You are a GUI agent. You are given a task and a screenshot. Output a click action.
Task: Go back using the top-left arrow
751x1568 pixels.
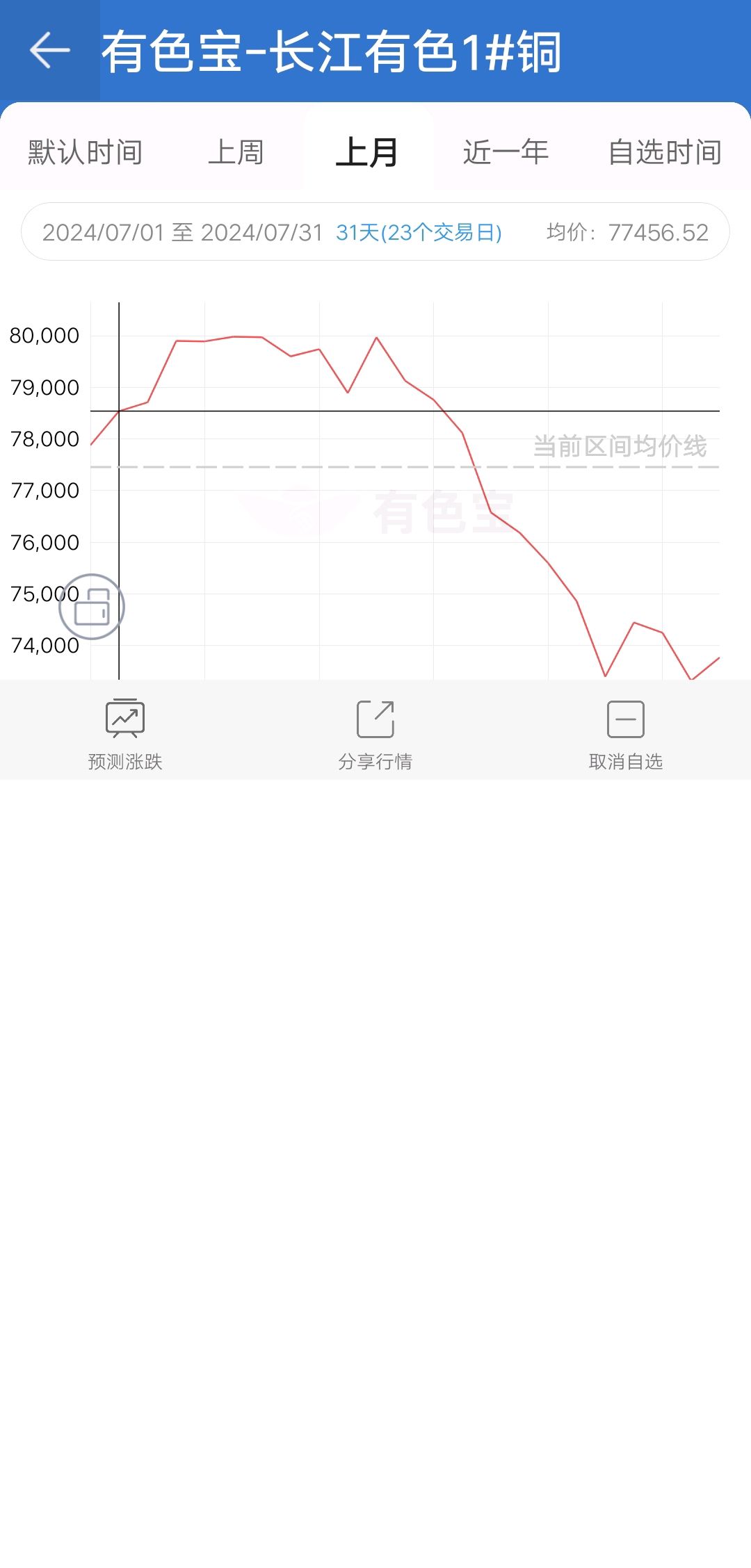pyautogui.click(x=50, y=51)
